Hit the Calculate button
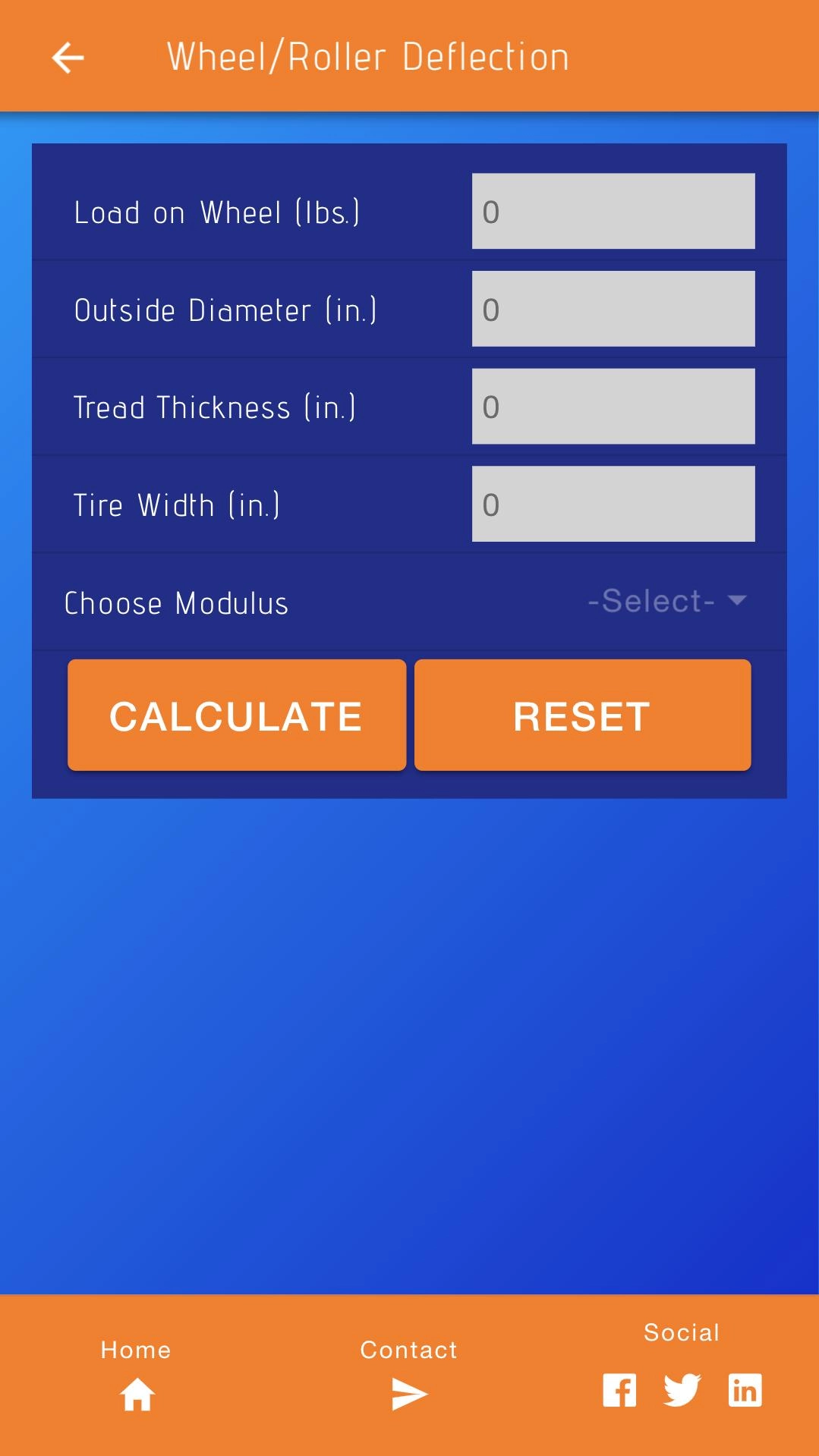 point(236,715)
